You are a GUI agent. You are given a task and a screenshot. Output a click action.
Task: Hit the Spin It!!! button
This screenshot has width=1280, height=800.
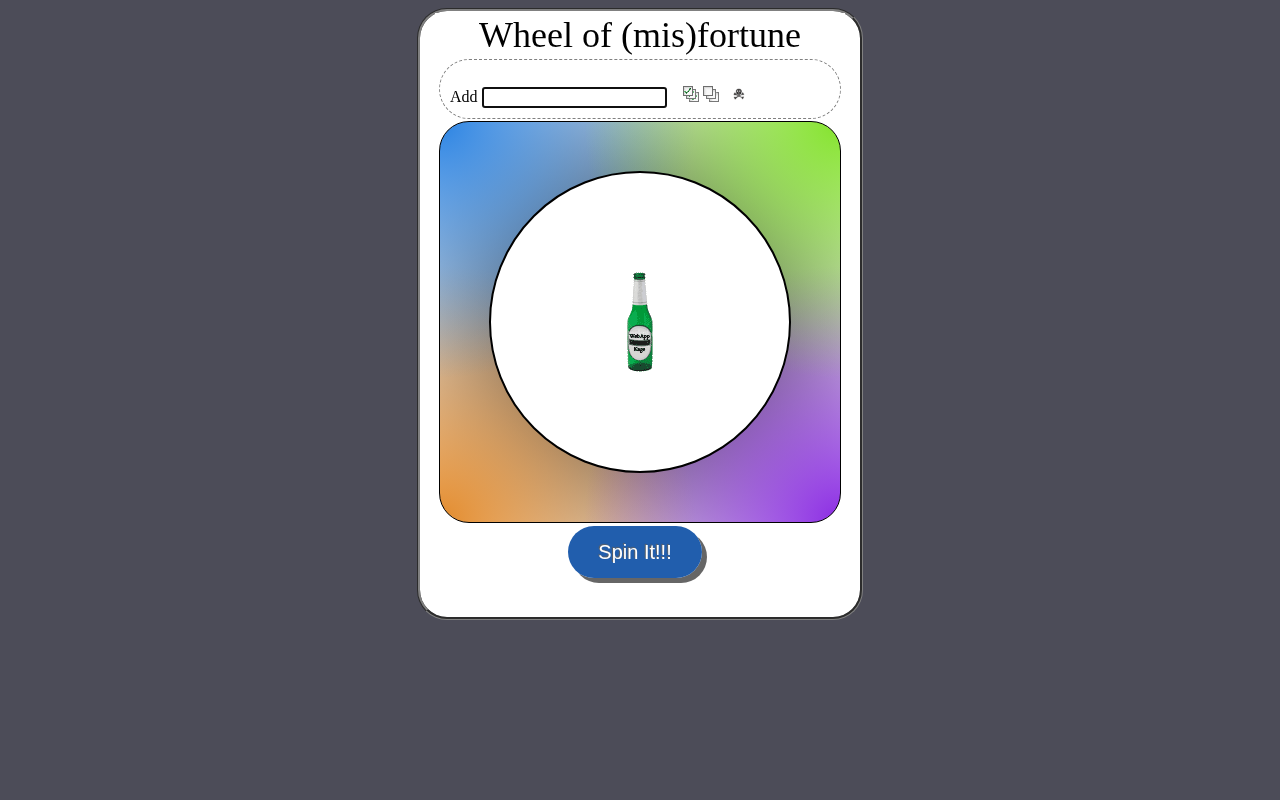pos(635,552)
